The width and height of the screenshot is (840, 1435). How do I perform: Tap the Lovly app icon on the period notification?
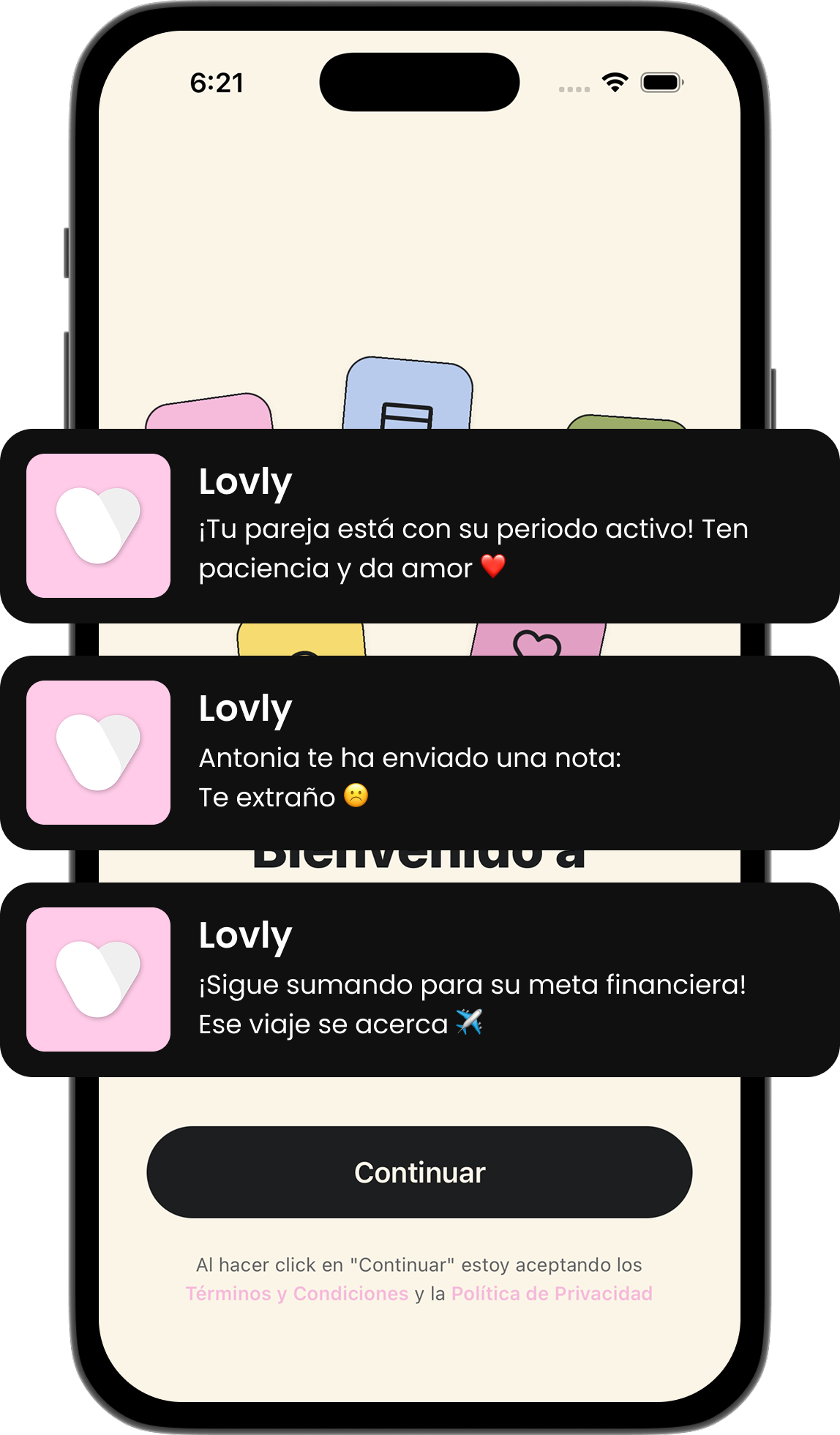pos(97,527)
